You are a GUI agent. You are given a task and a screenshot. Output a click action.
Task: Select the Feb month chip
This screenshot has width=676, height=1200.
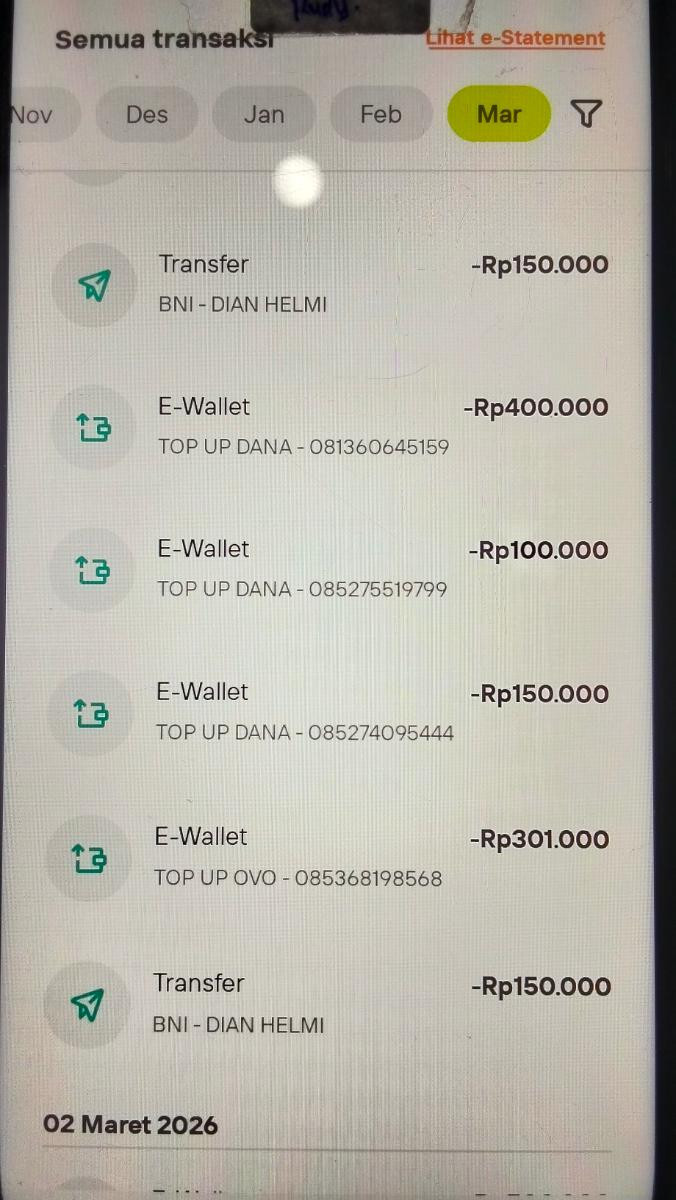[x=381, y=114]
